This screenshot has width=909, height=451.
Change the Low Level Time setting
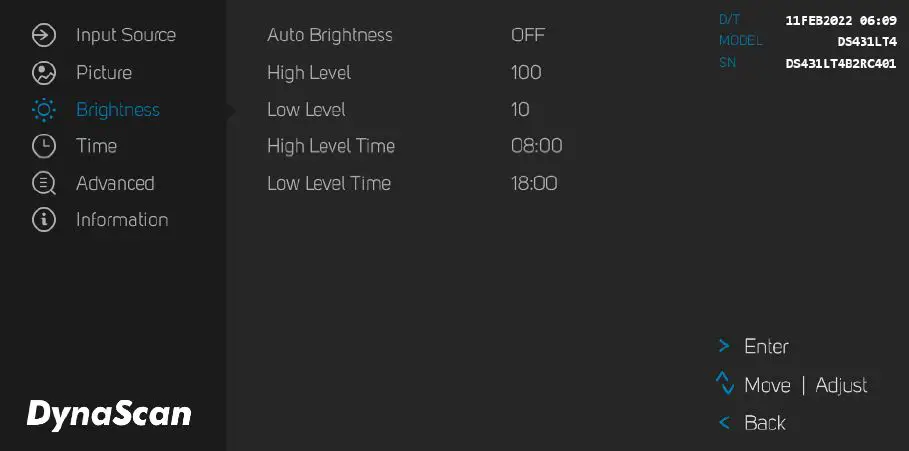point(328,184)
